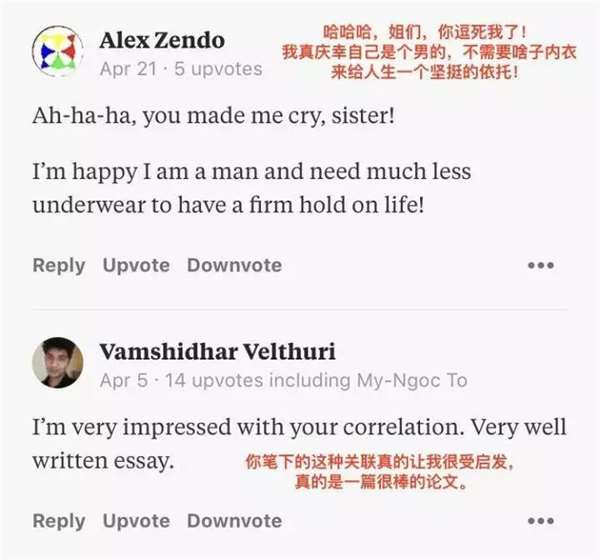The height and width of the screenshot is (560, 600).
Task: Downvote Alex Zendo's comment
Action: coord(234,265)
